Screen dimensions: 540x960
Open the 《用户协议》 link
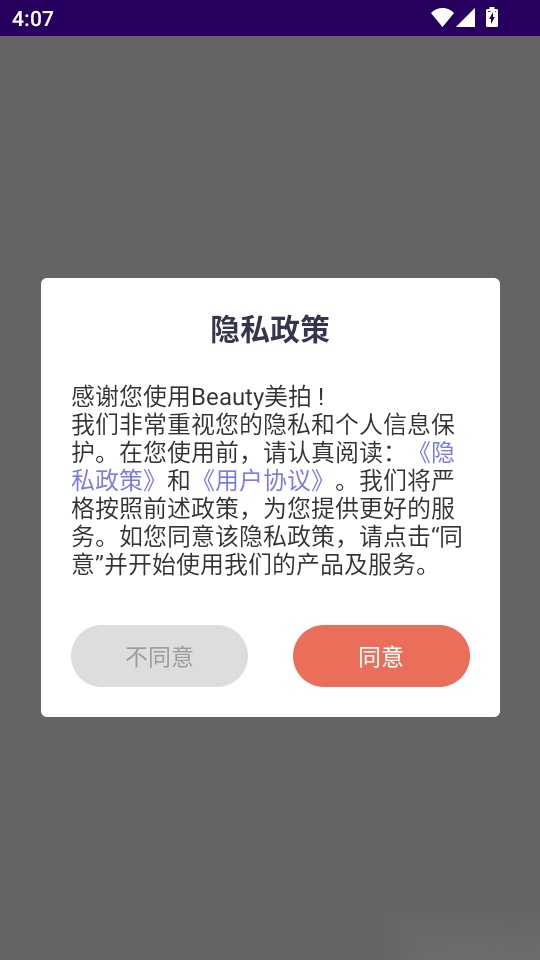point(263,481)
